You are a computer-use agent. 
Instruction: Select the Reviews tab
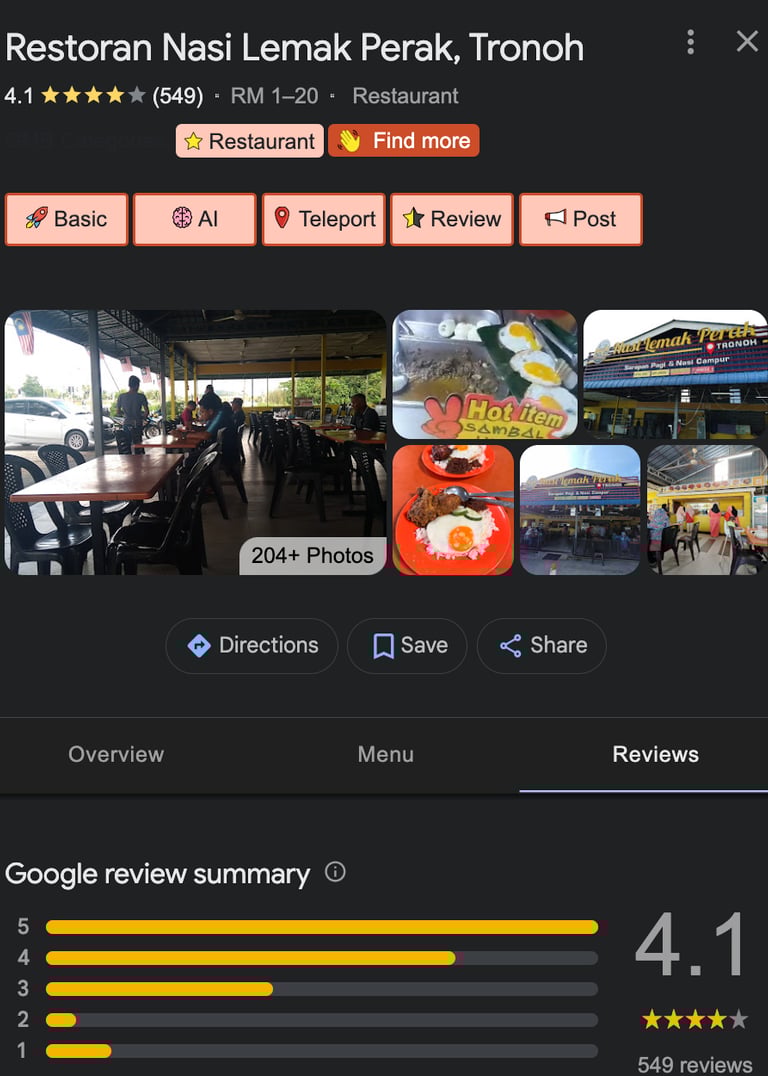click(x=655, y=755)
